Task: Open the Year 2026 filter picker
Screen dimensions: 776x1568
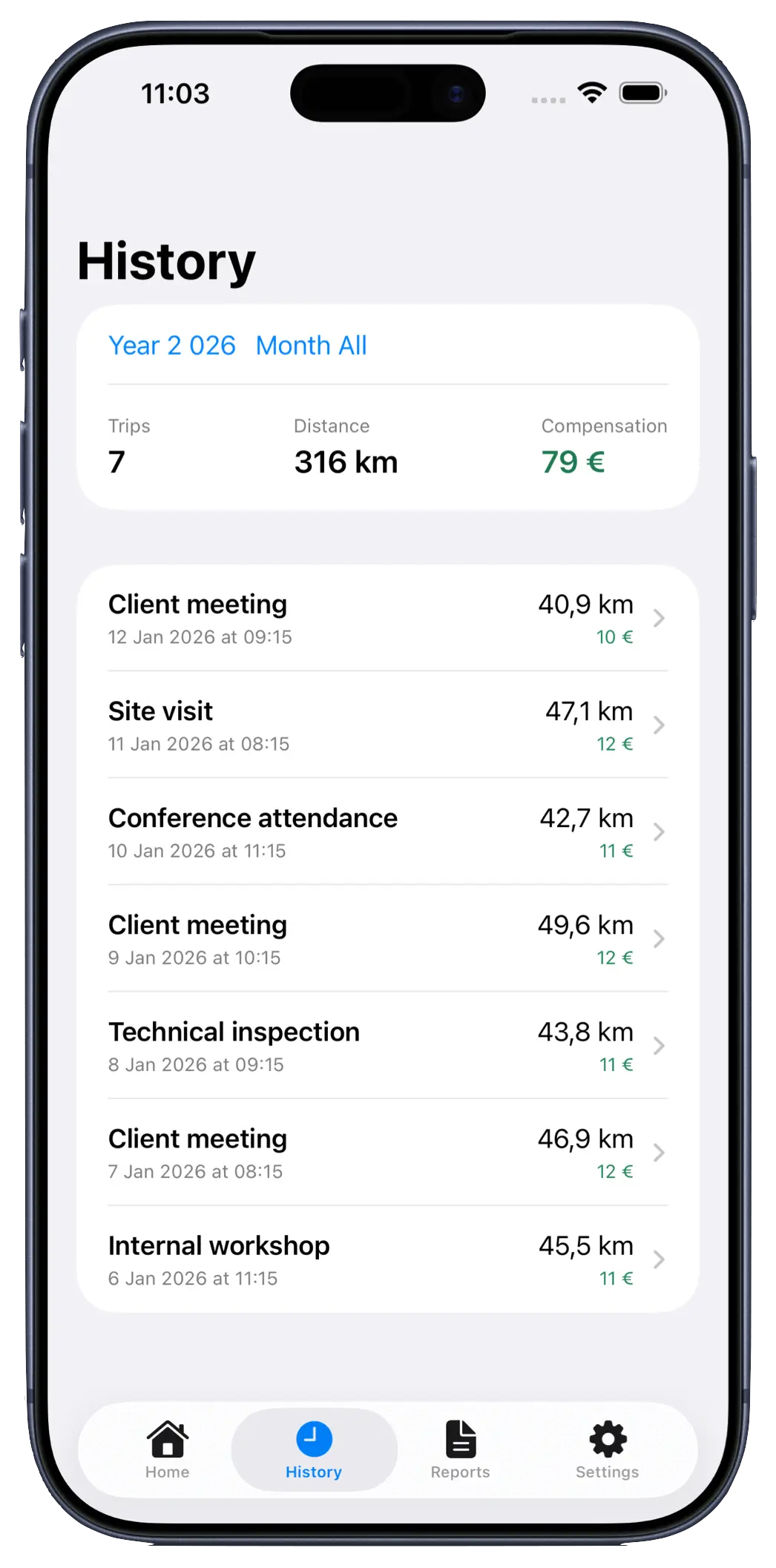Action: (172, 346)
